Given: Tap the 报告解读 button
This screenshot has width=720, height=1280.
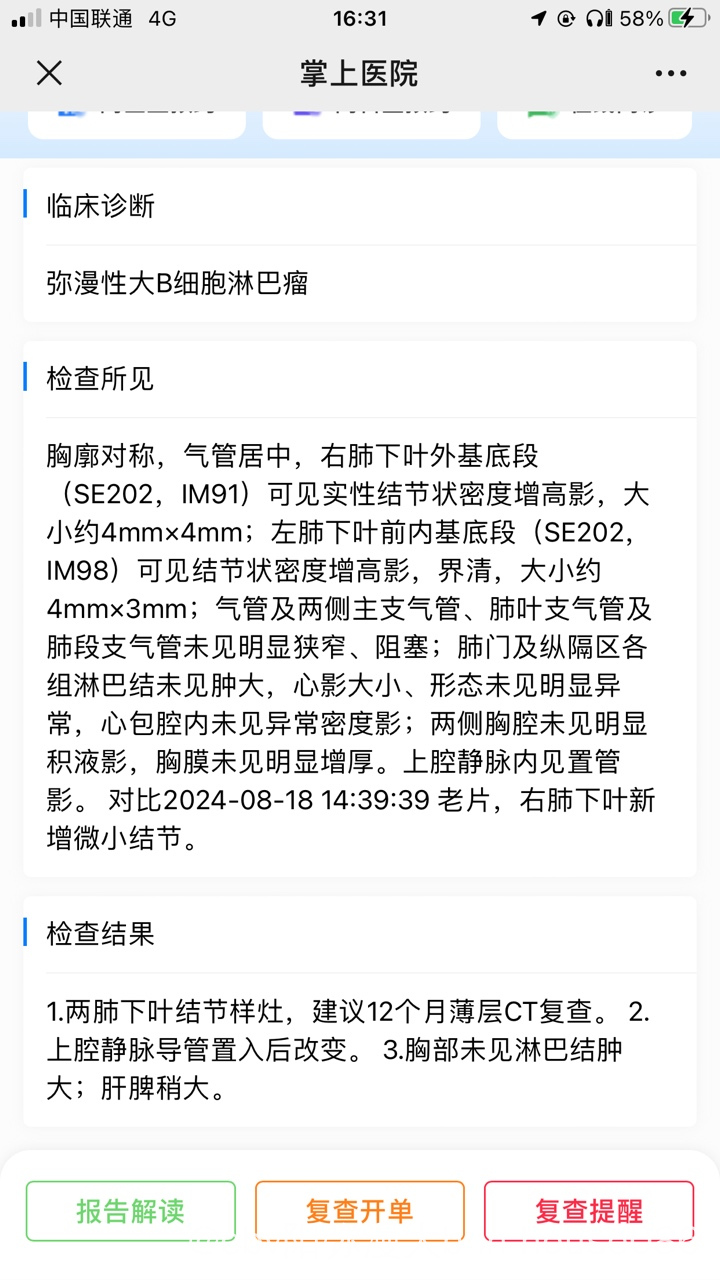Looking at the screenshot, I should click(x=131, y=1211).
